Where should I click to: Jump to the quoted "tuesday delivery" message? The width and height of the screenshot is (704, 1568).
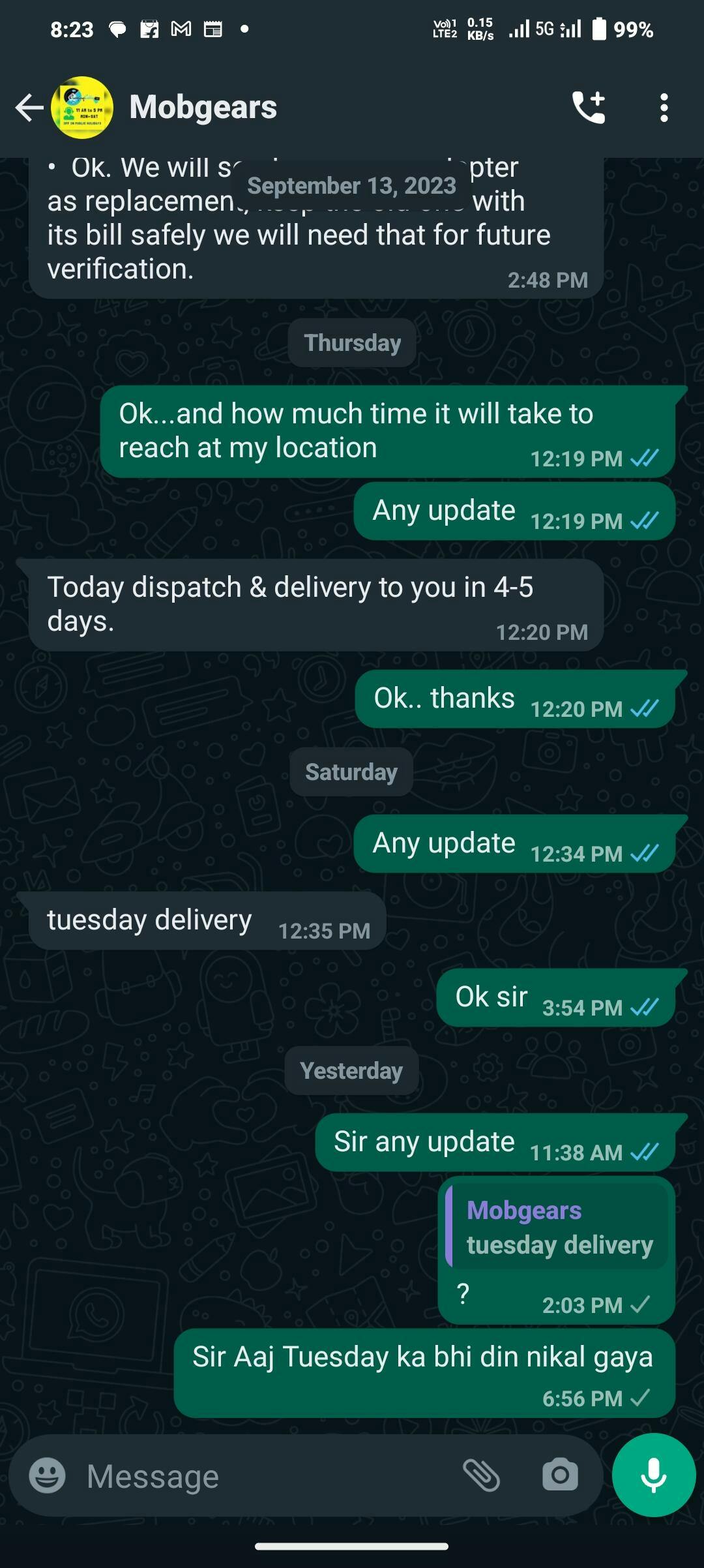(557, 1228)
